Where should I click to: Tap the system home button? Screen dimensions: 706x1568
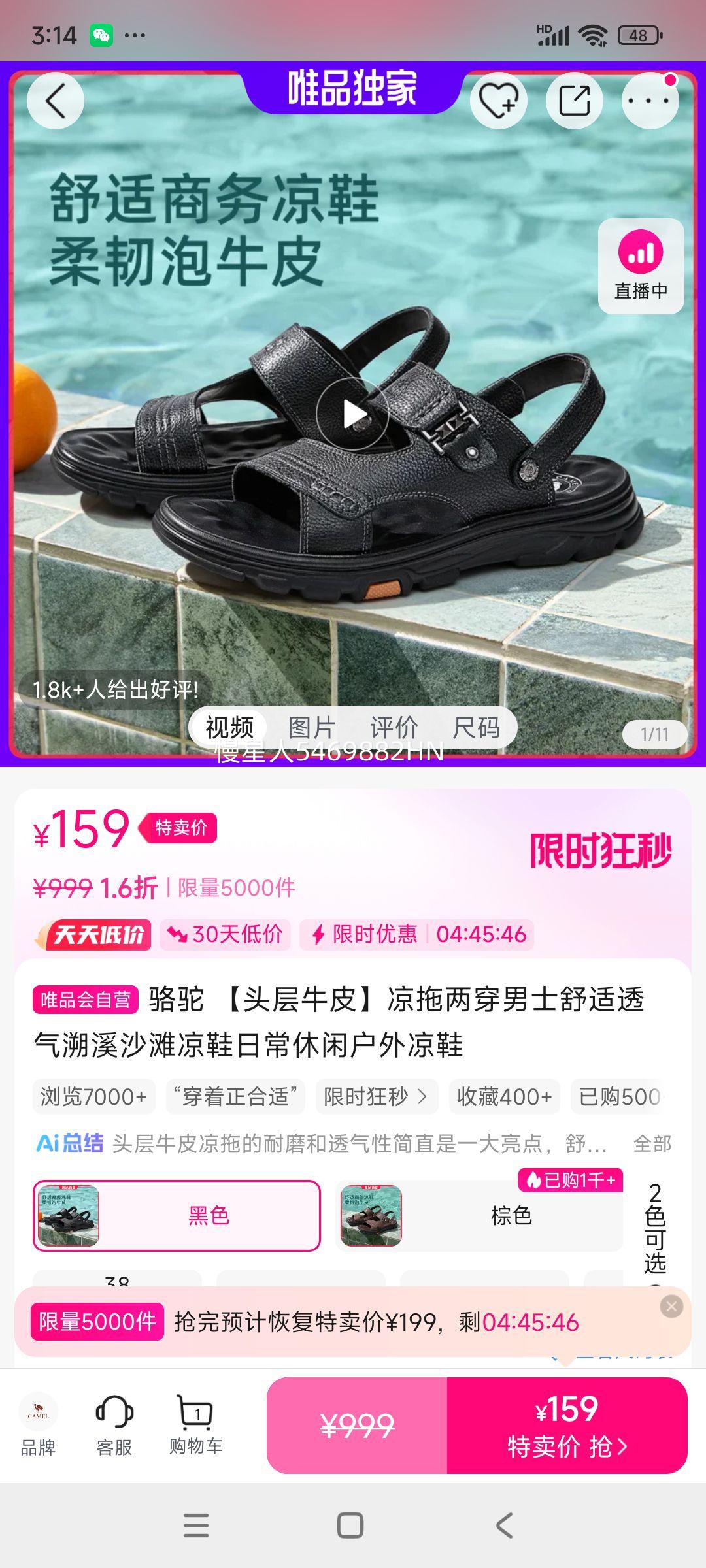coord(350,1526)
